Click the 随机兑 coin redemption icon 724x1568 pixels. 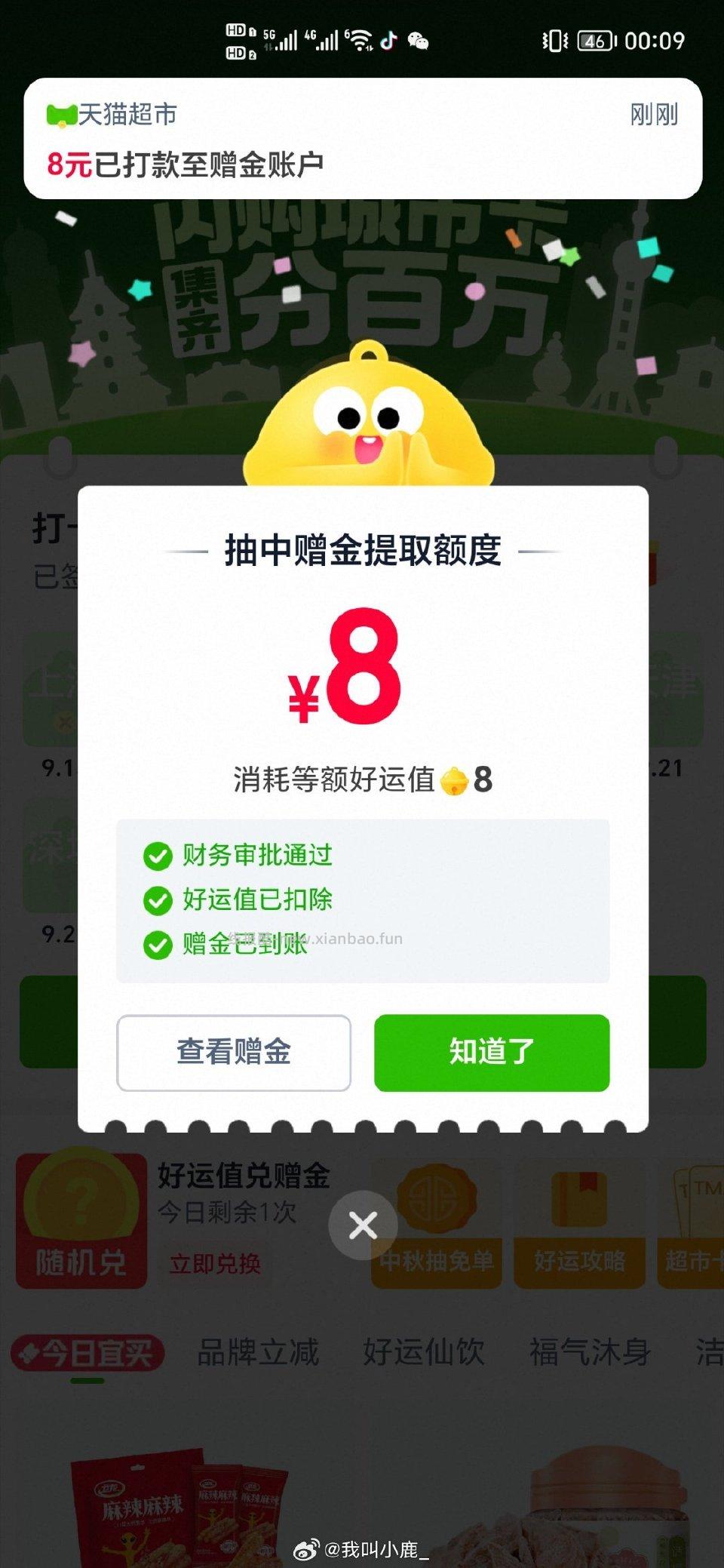tap(79, 1219)
